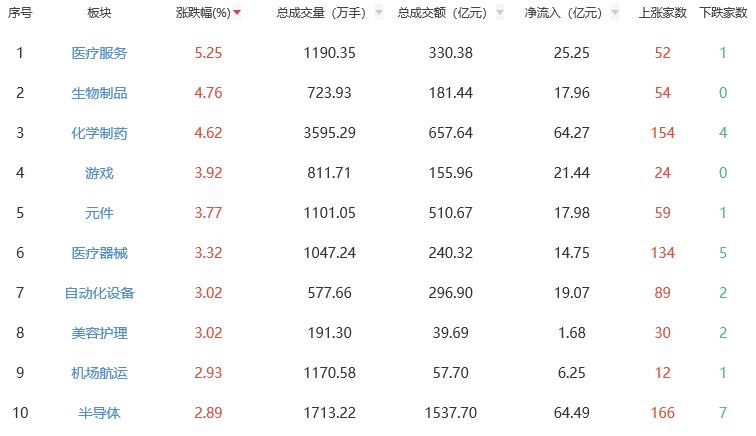Open the 医疗服务 sector link
The width and height of the screenshot is (756, 436).
(x=99, y=52)
